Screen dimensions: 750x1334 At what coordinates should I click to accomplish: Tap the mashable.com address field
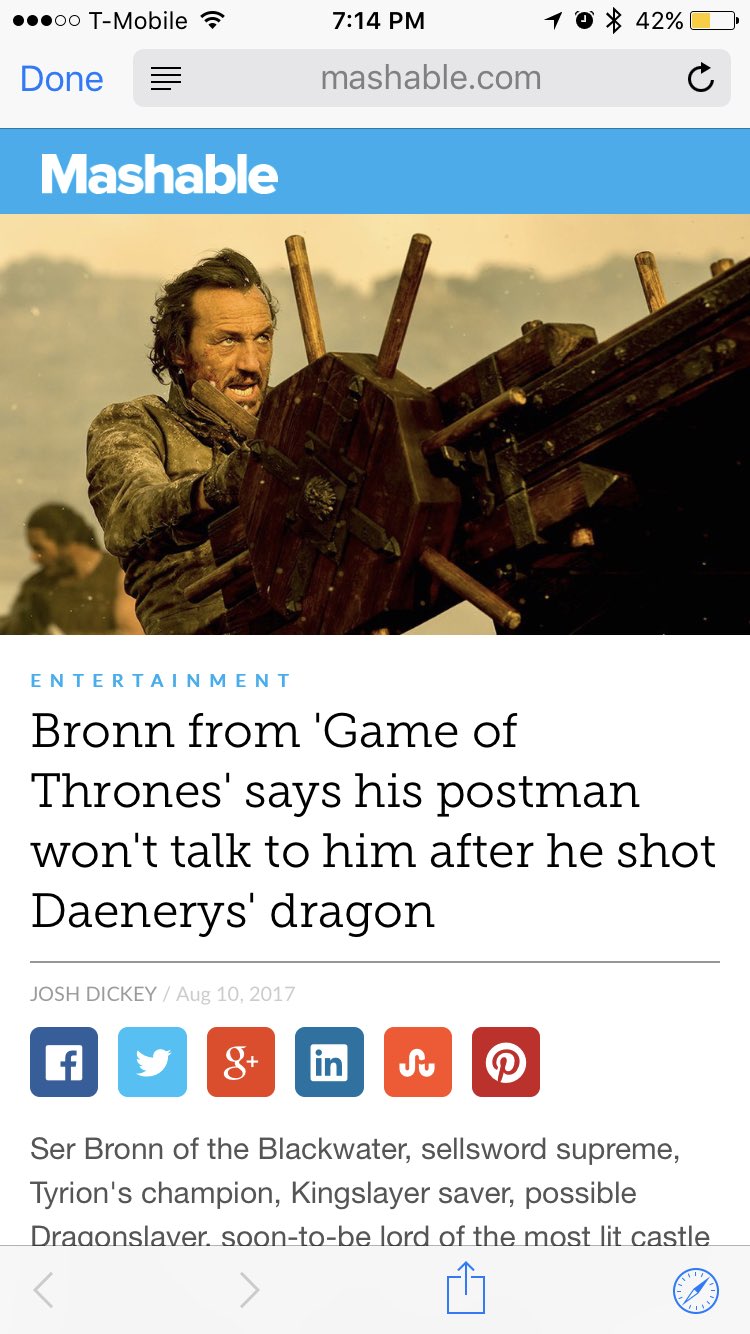pyautogui.click(x=431, y=79)
